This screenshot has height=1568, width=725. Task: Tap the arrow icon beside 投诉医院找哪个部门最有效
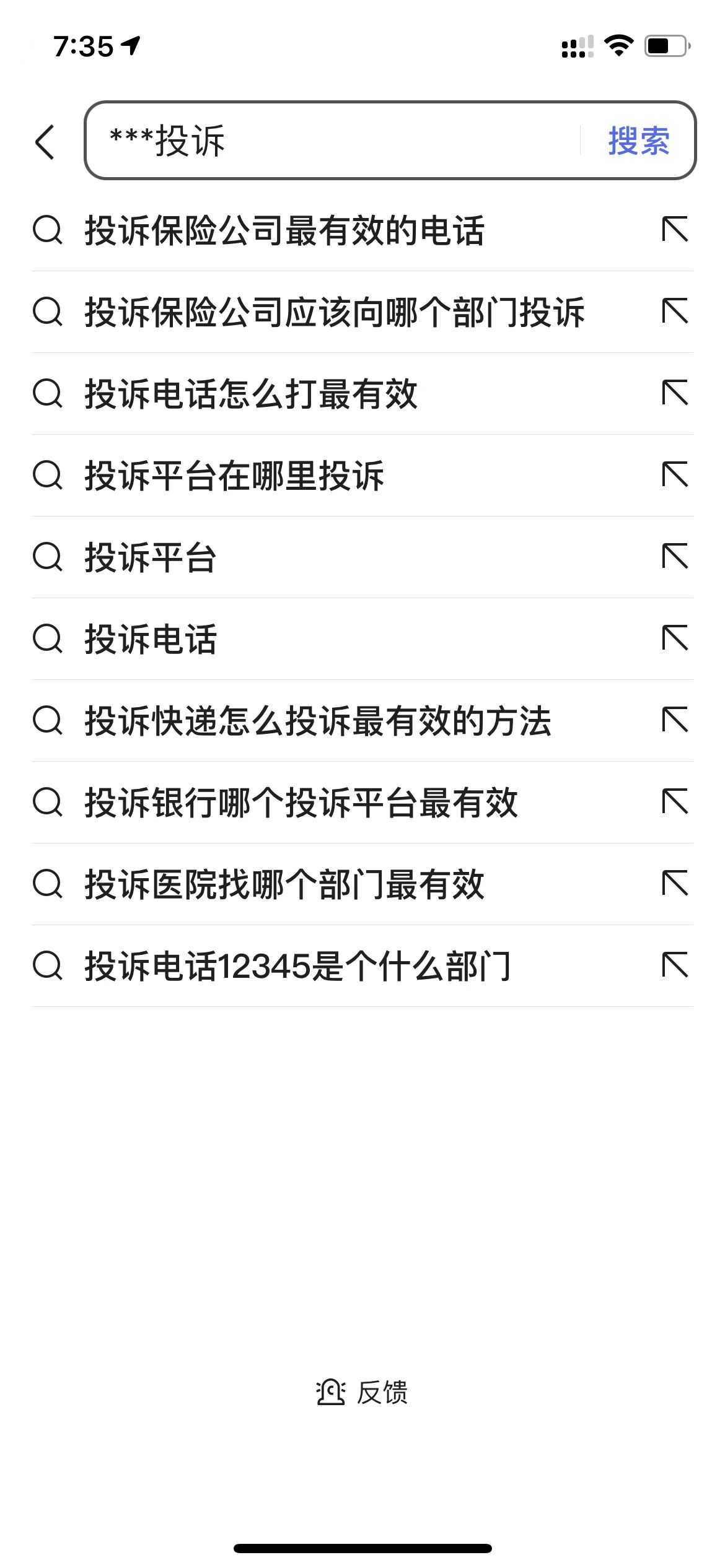(x=675, y=884)
